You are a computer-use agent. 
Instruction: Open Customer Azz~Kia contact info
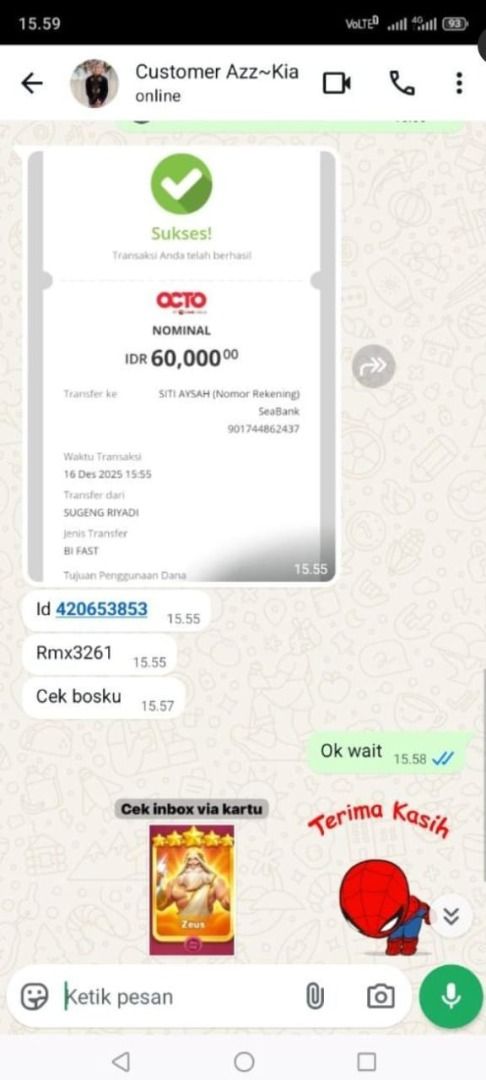(217, 83)
